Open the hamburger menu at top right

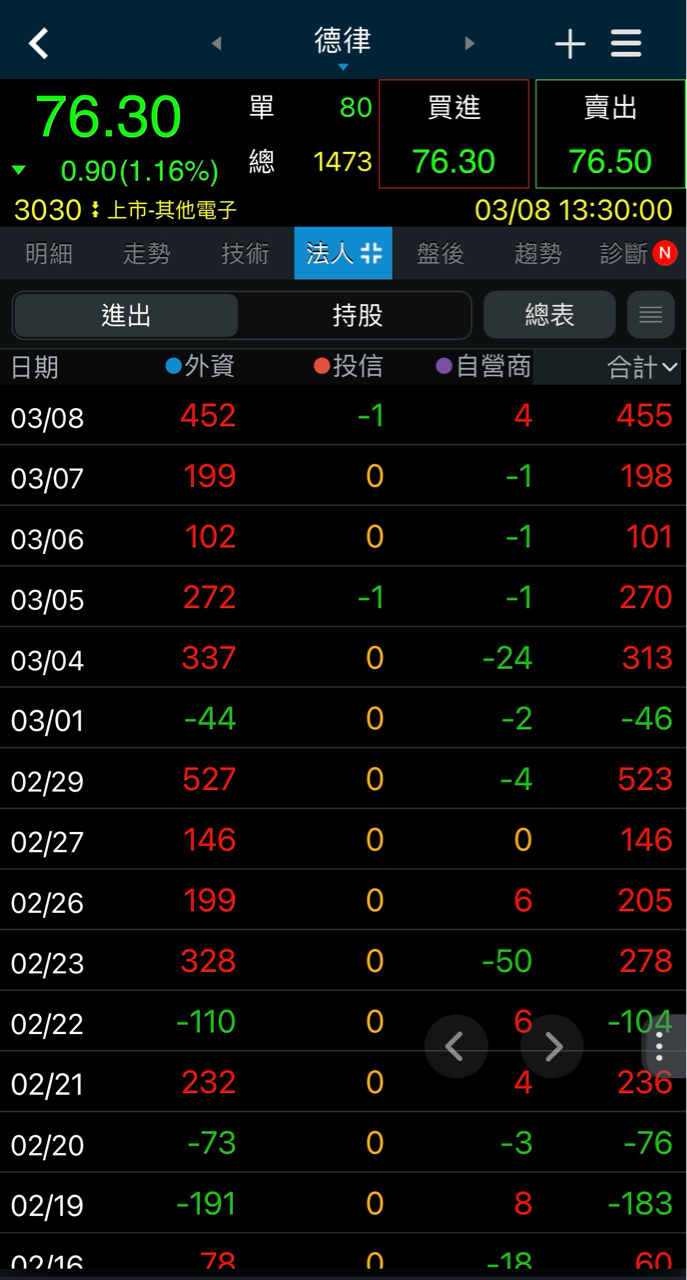point(626,43)
